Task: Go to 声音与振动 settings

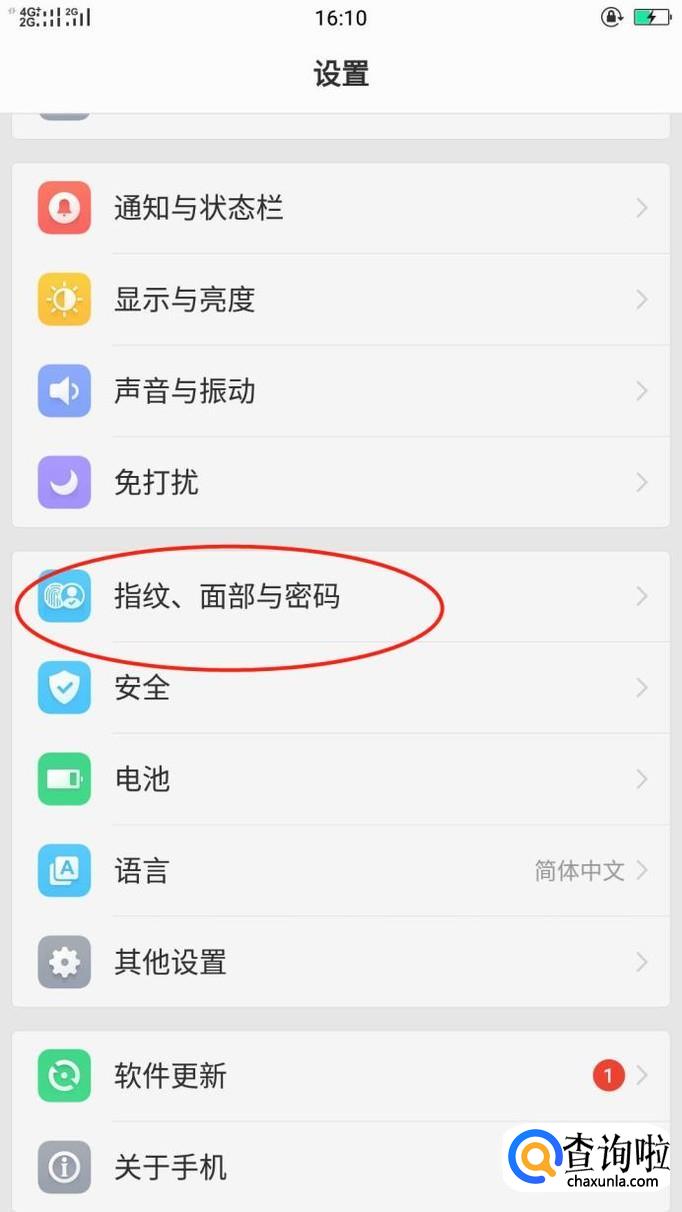Action: point(340,390)
